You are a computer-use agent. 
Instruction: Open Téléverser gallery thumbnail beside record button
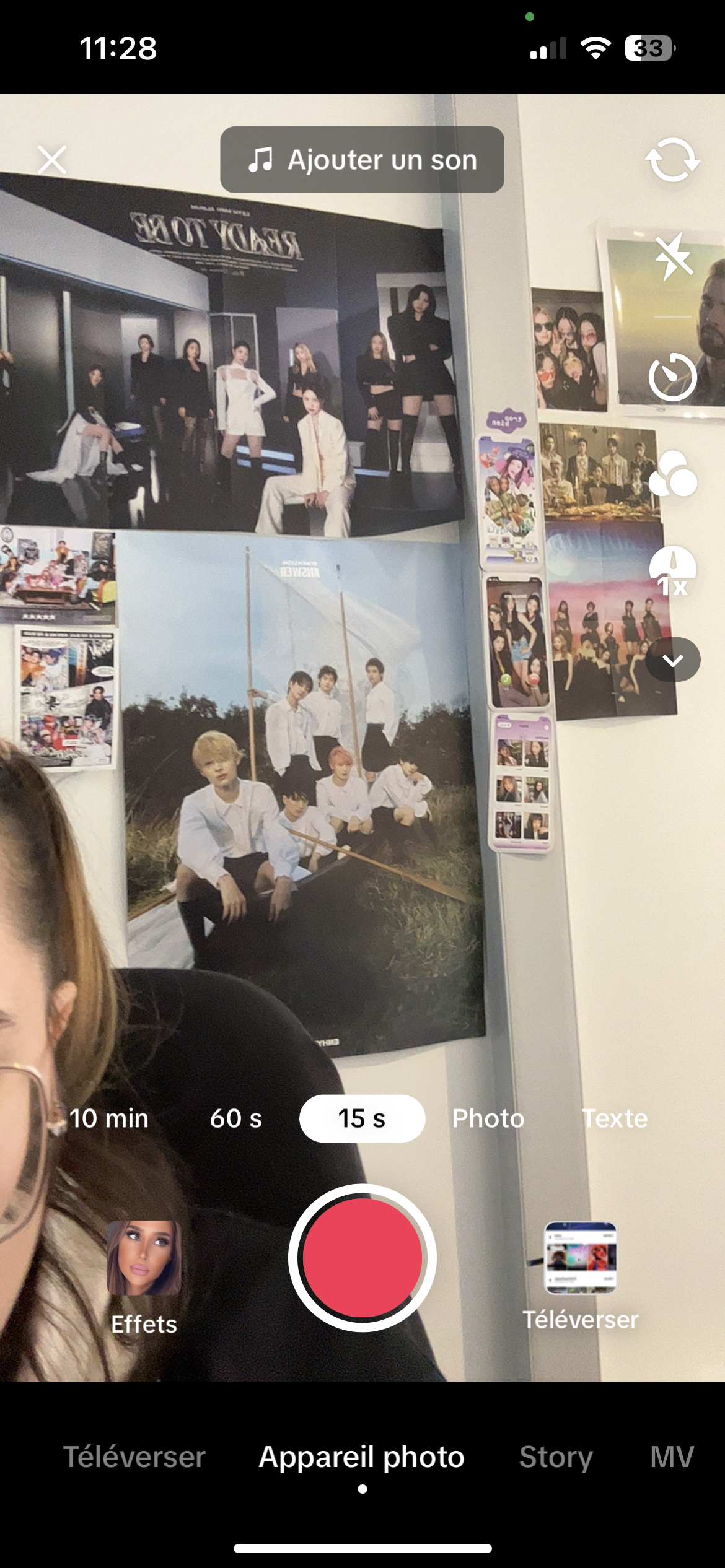click(x=581, y=1276)
